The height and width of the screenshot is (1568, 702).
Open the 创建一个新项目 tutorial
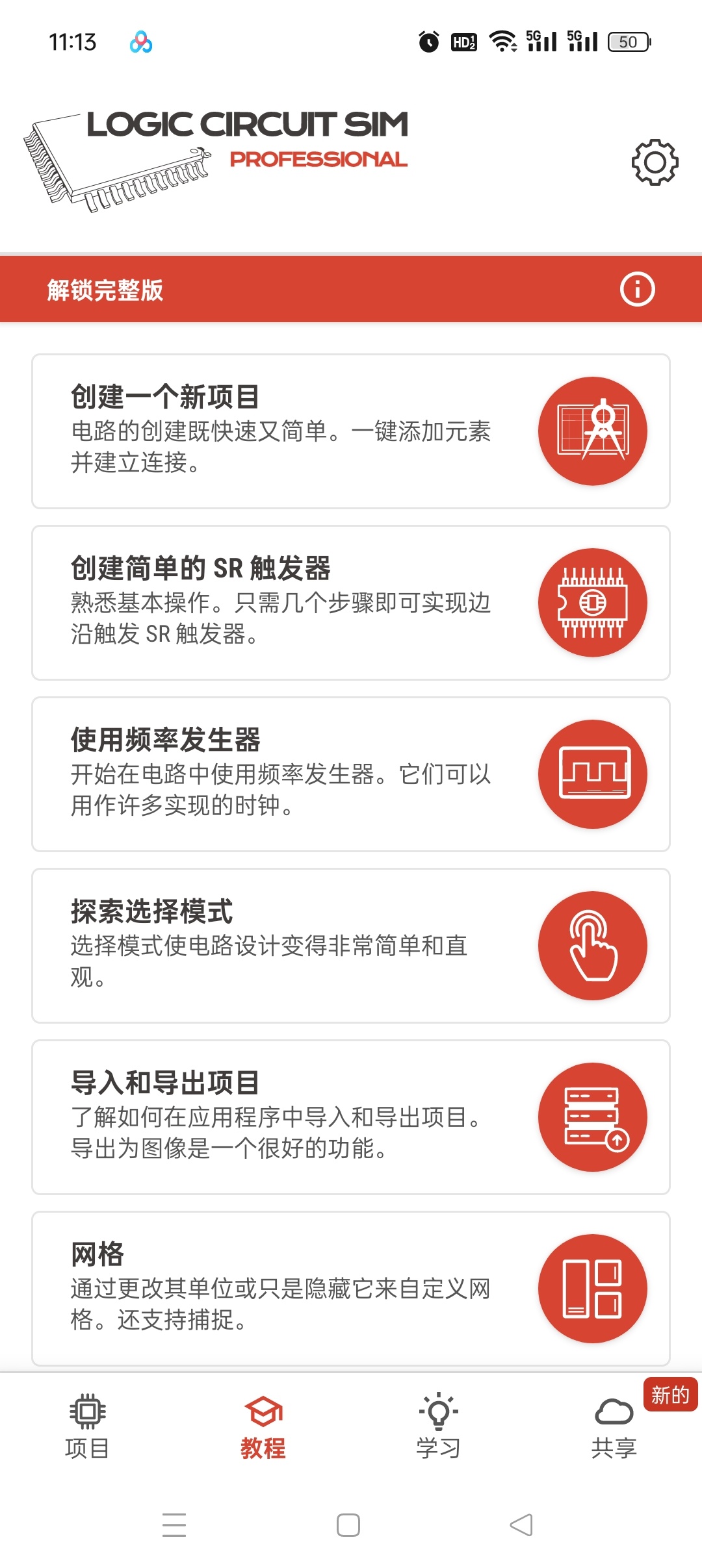point(351,431)
